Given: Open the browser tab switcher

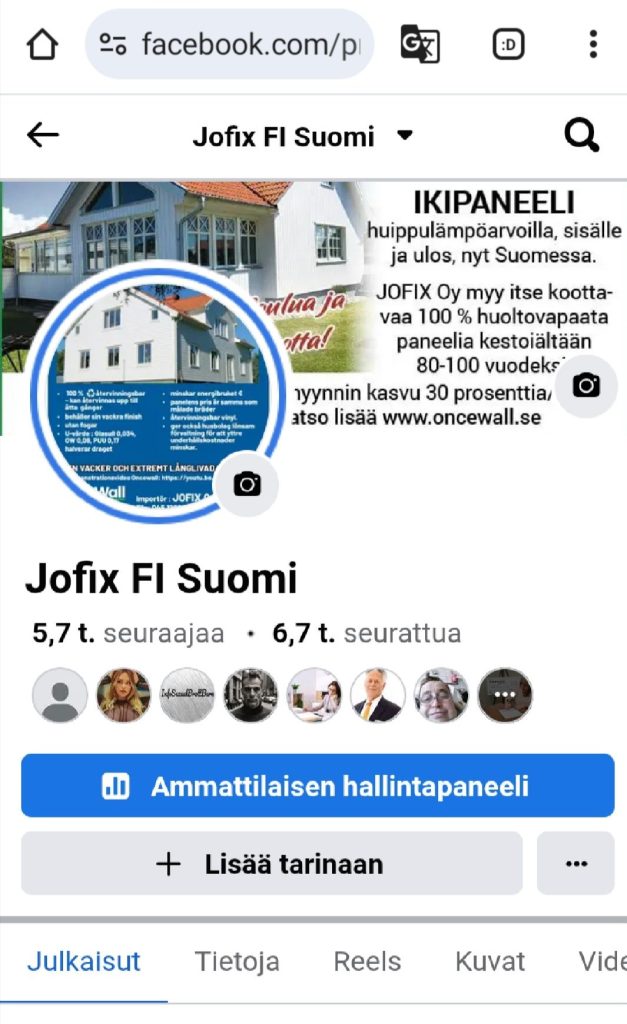Looking at the screenshot, I should pos(508,45).
